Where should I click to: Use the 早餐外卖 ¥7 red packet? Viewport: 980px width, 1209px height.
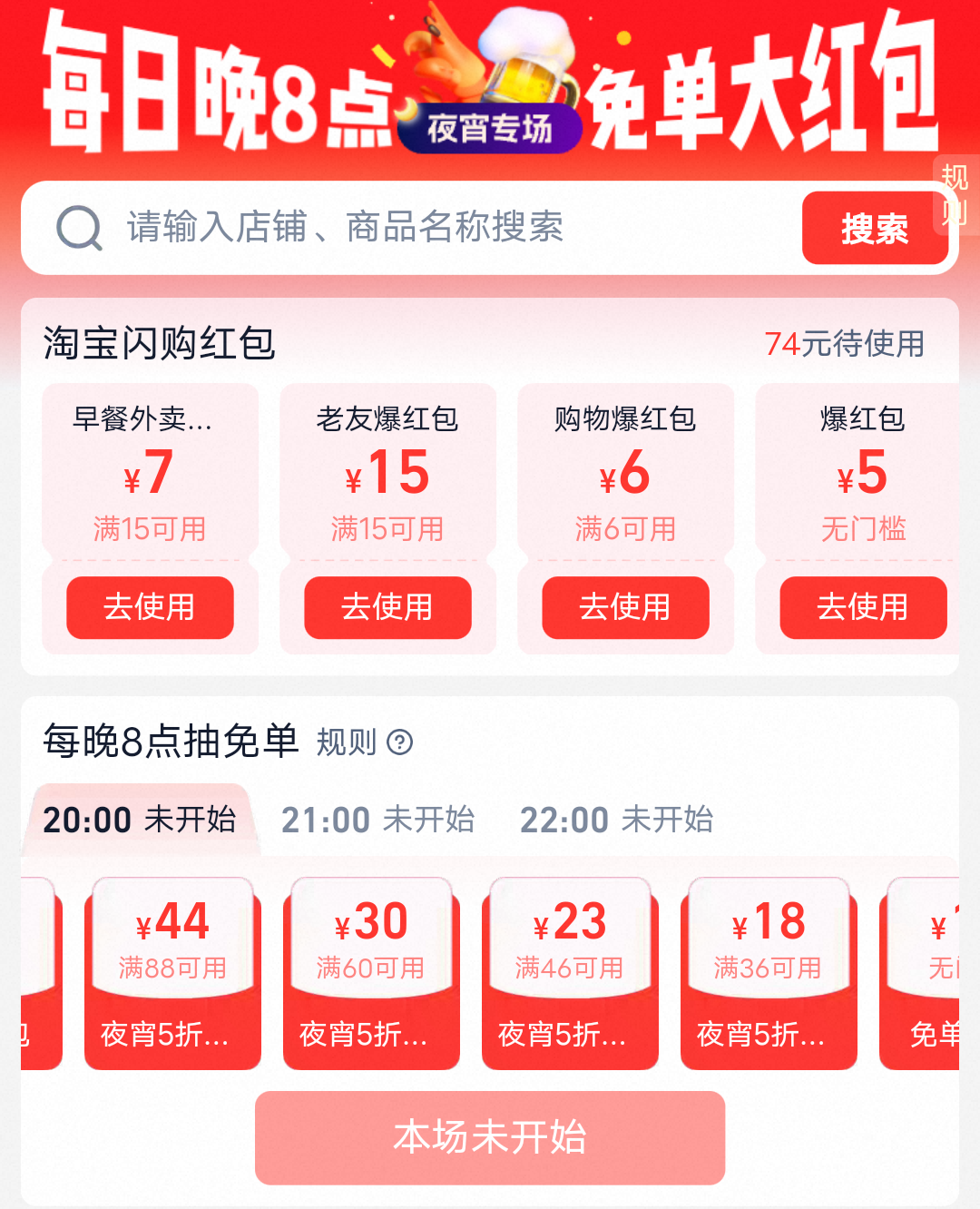point(150,606)
